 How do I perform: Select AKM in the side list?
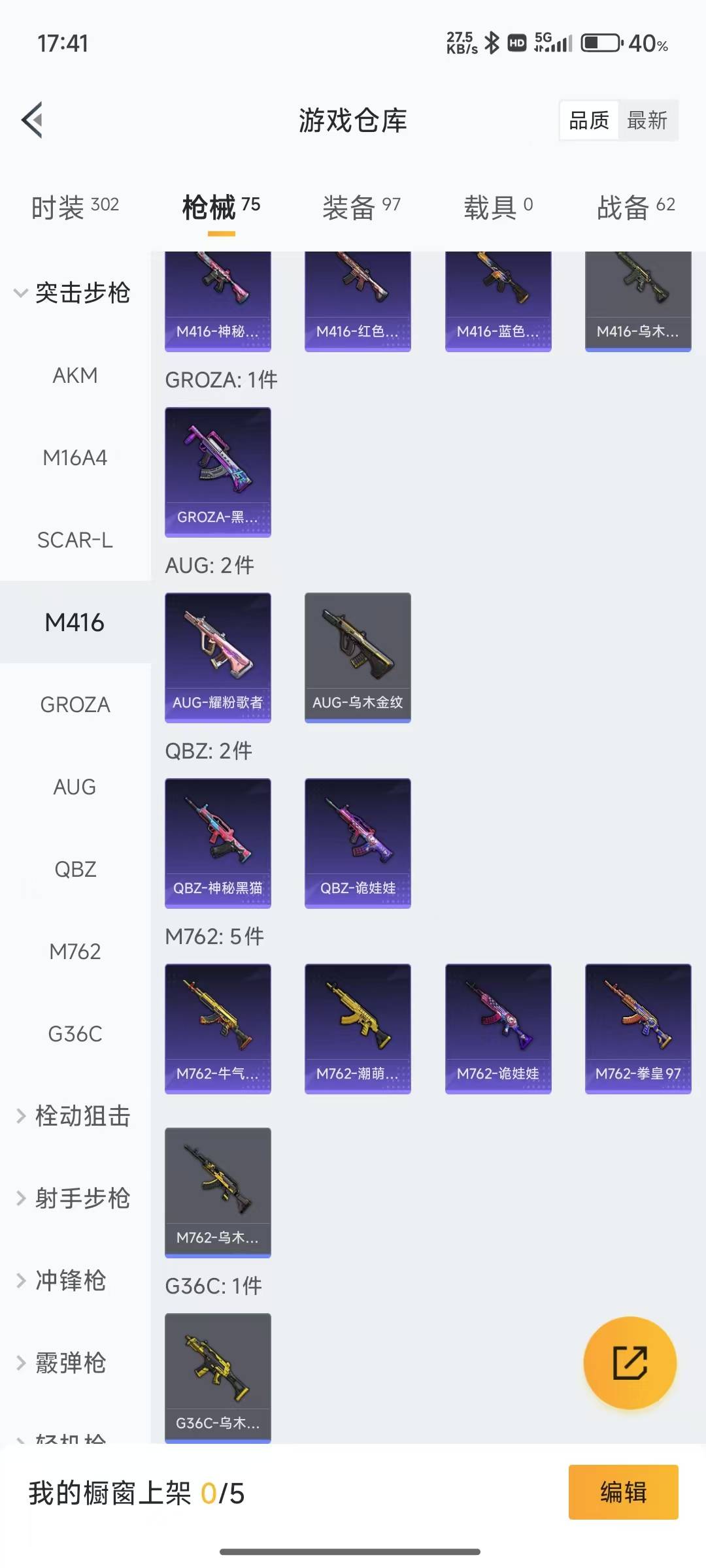click(x=75, y=376)
